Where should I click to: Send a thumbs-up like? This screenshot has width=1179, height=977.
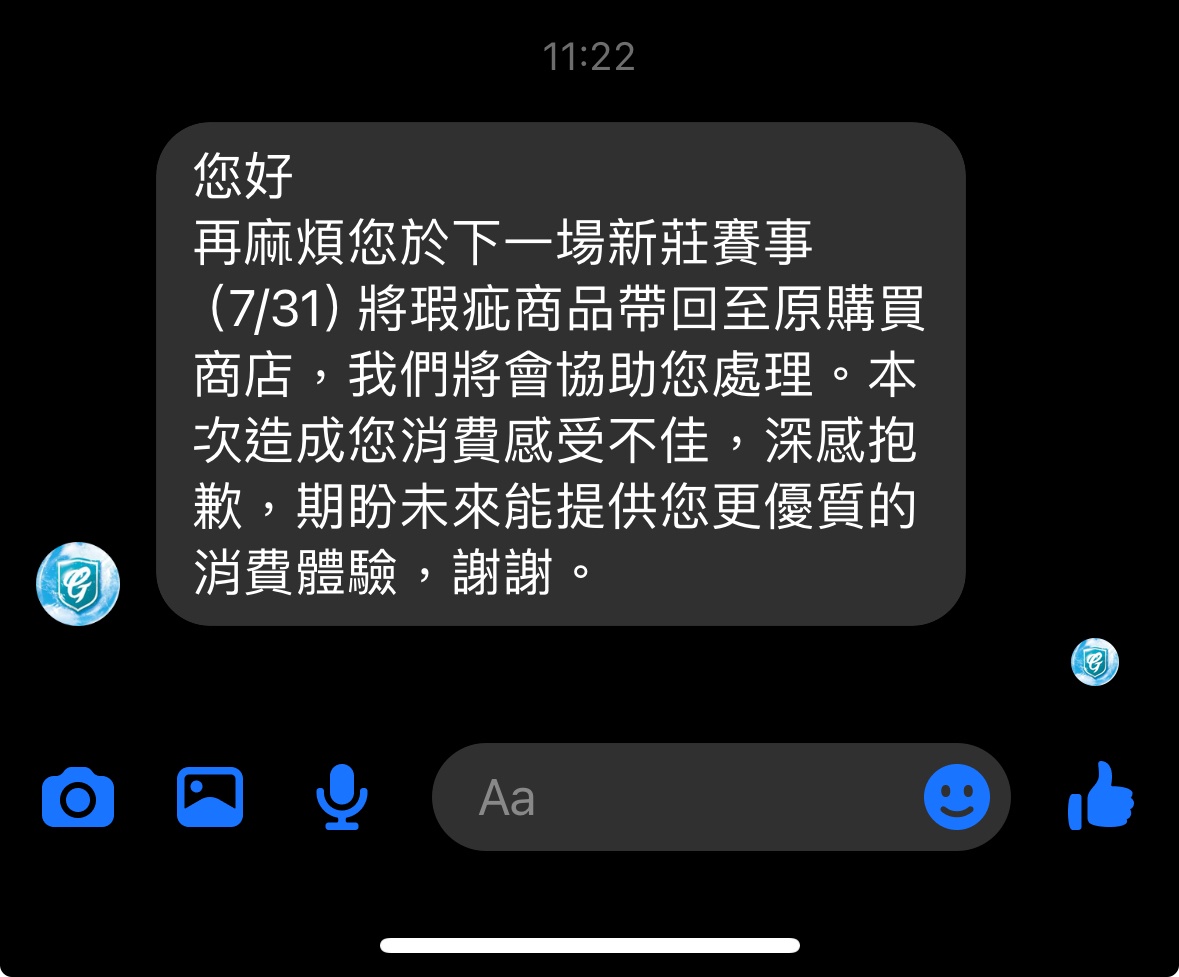pyautogui.click(x=1100, y=797)
